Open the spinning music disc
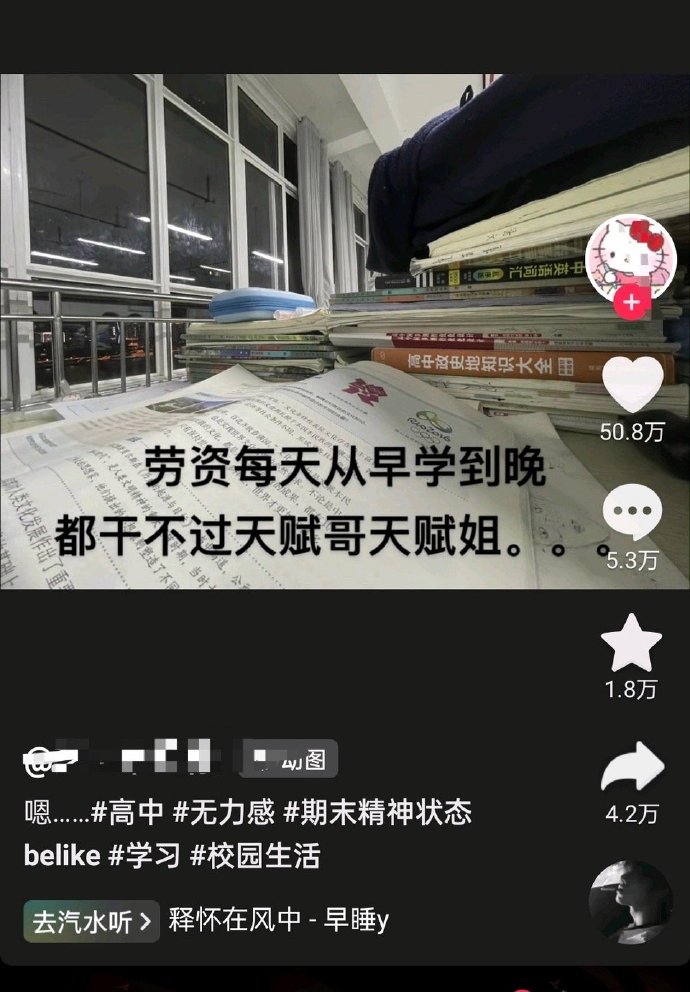Image resolution: width=690 pixels, height=992 pixels. coord(630,902)
